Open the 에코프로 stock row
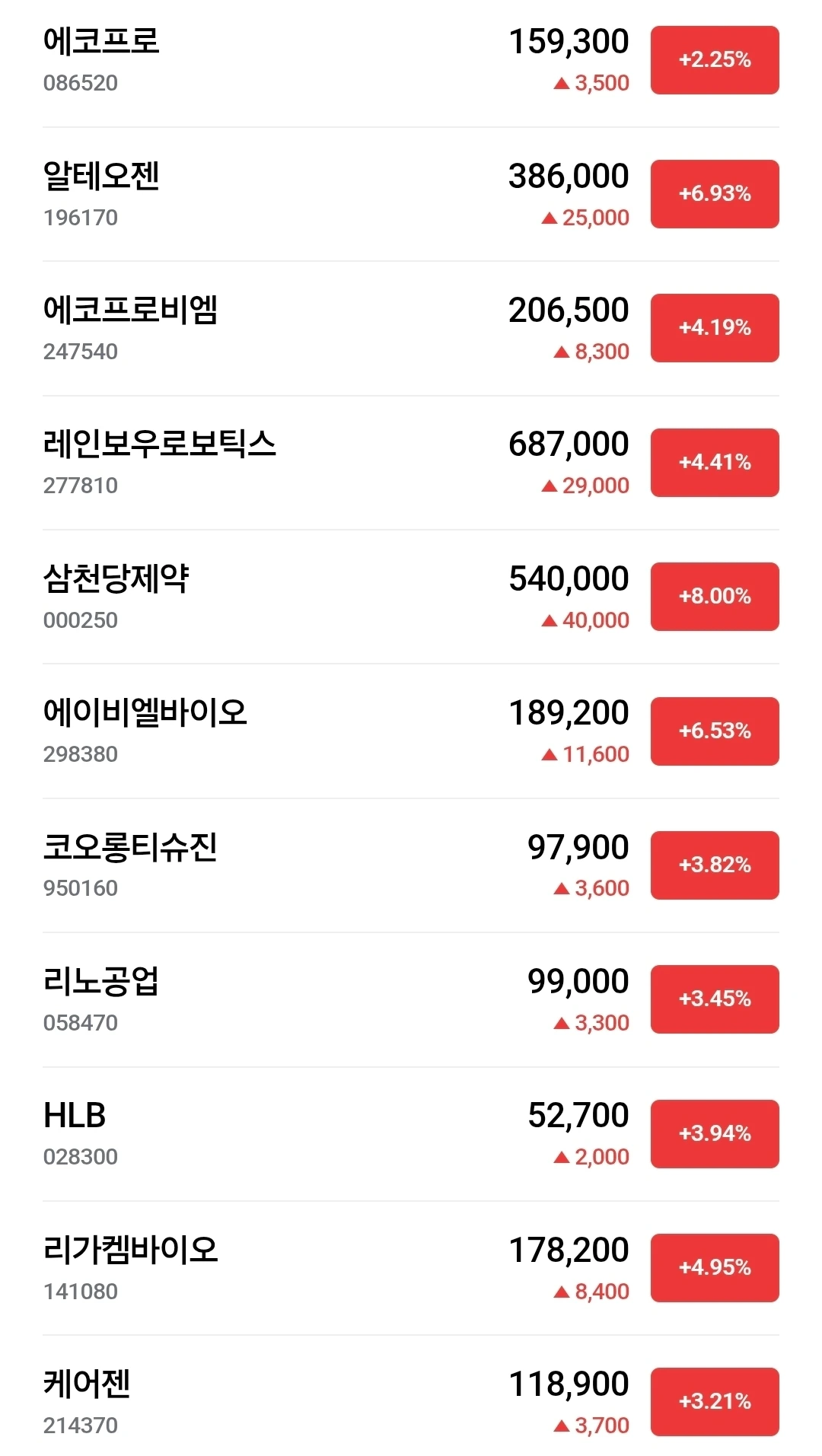 tap(411, 60)
